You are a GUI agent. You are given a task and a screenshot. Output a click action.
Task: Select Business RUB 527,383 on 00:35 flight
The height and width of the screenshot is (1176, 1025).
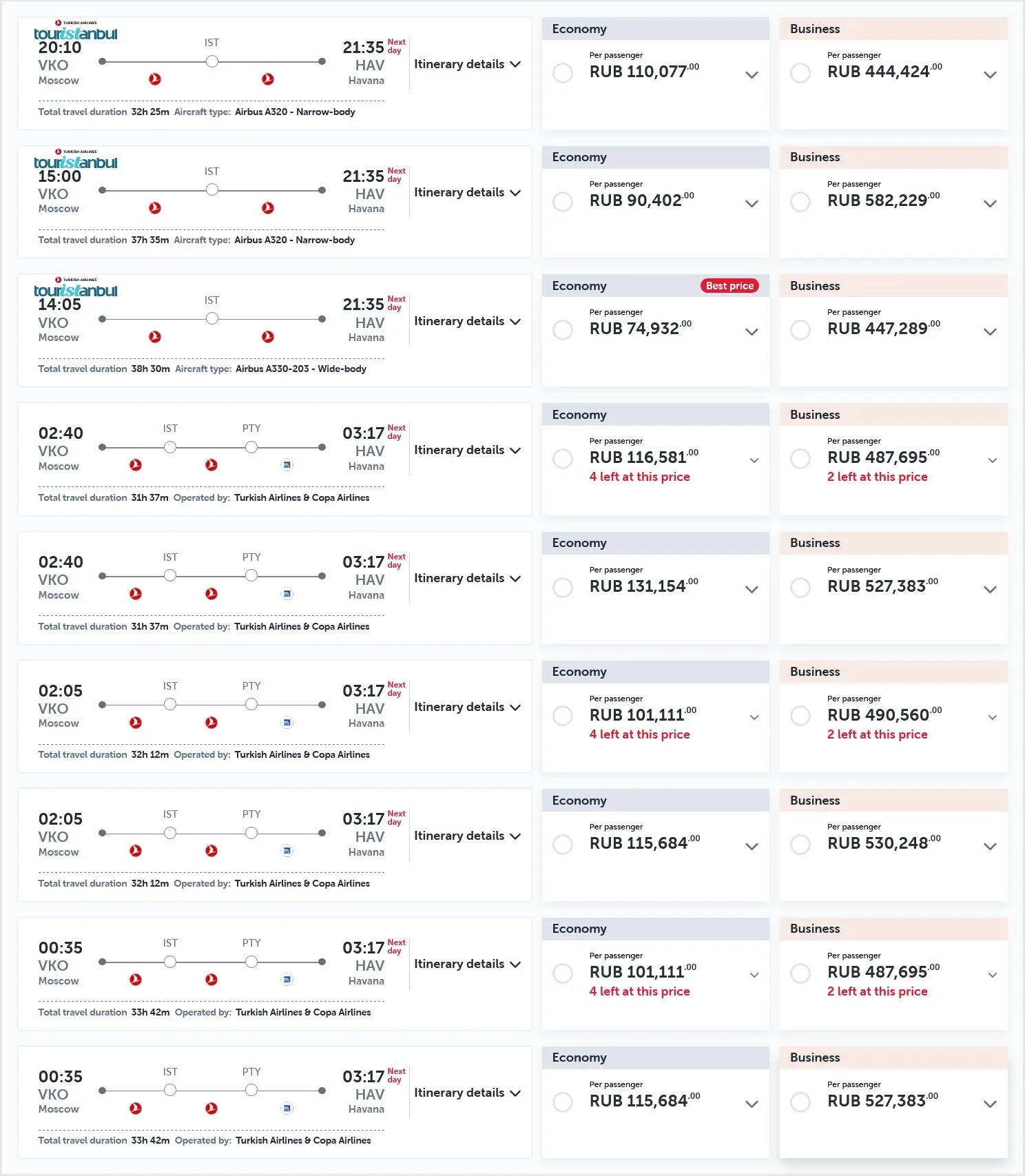800,1102
